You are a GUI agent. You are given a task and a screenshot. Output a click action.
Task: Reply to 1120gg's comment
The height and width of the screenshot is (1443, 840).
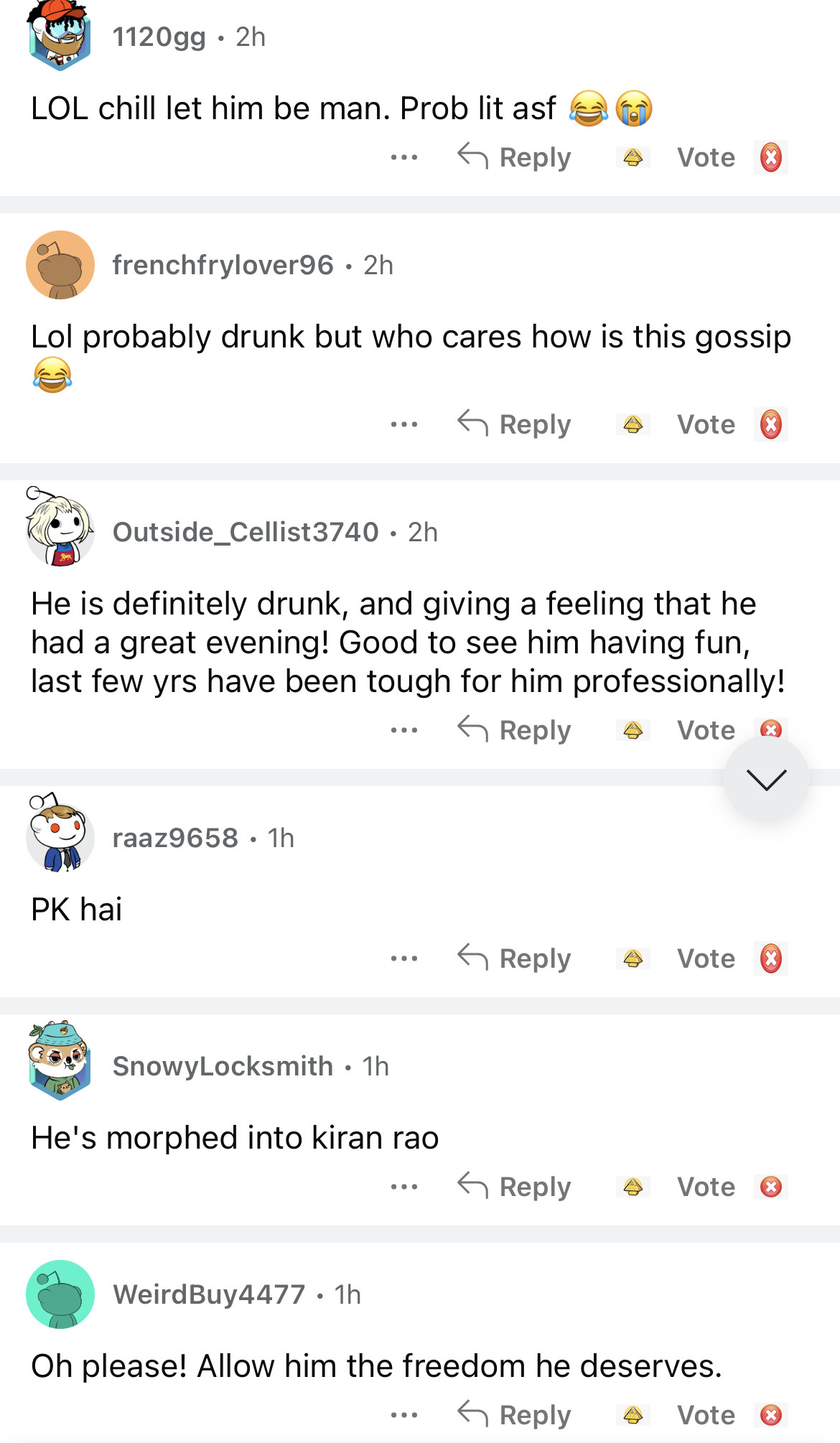[x=515, y=157]
